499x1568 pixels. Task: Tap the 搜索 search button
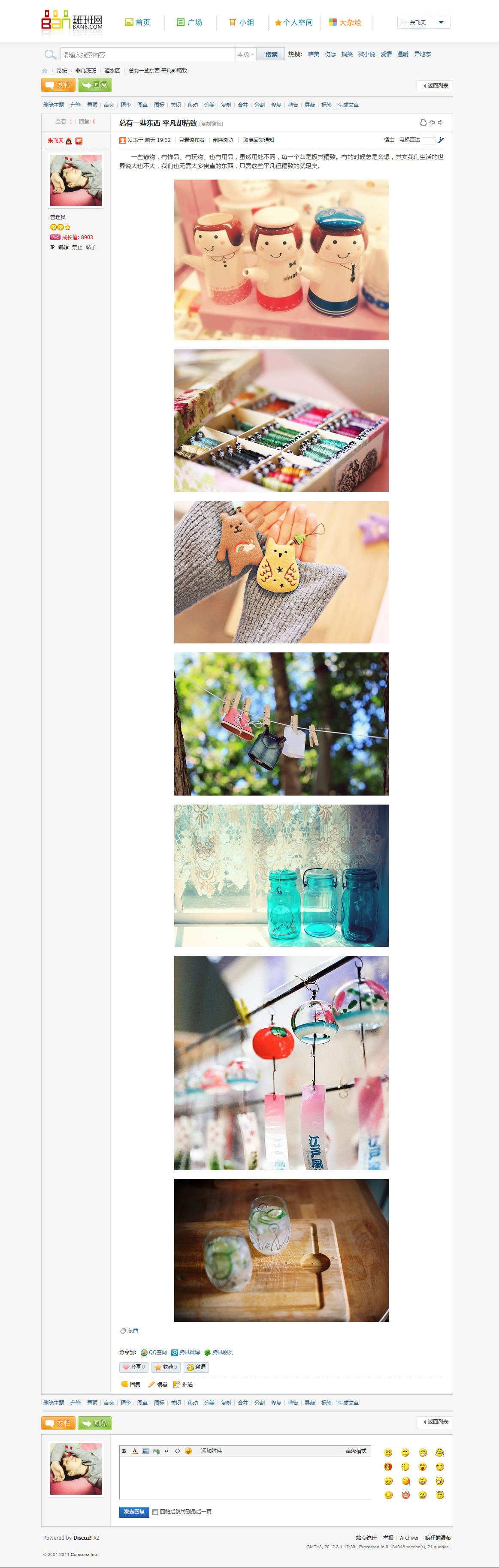click(271, 55)
